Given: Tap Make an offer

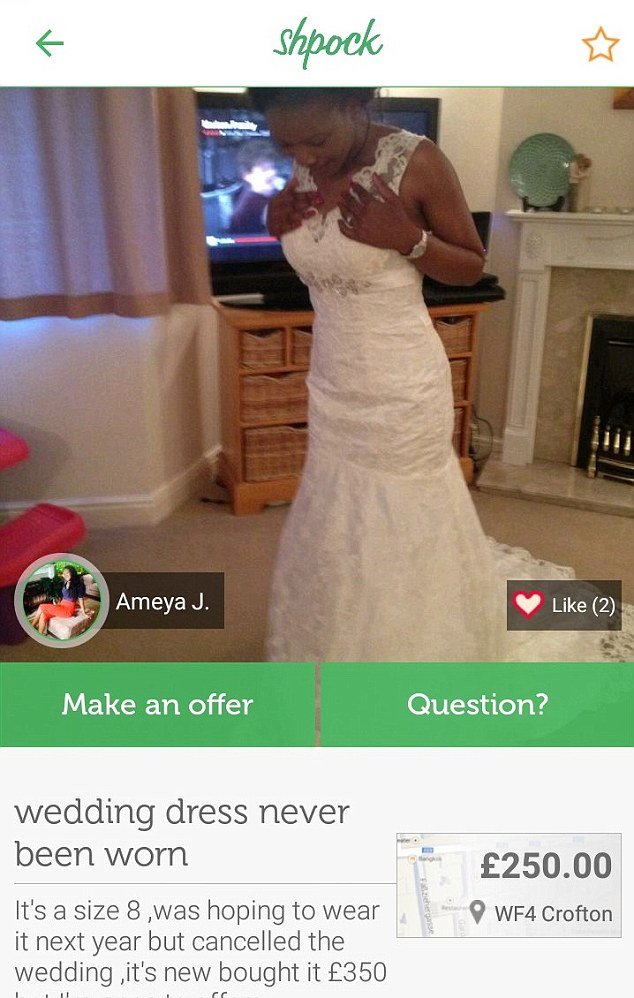Looking at the screenshot, I should point(158,704).
